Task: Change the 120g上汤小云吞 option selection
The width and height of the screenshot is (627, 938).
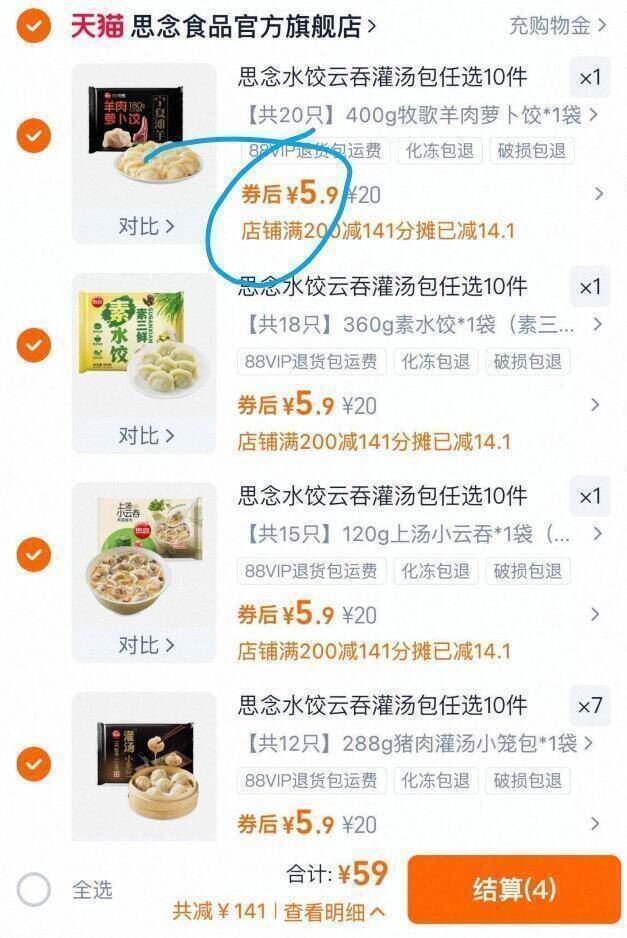Action: [420, 534]
